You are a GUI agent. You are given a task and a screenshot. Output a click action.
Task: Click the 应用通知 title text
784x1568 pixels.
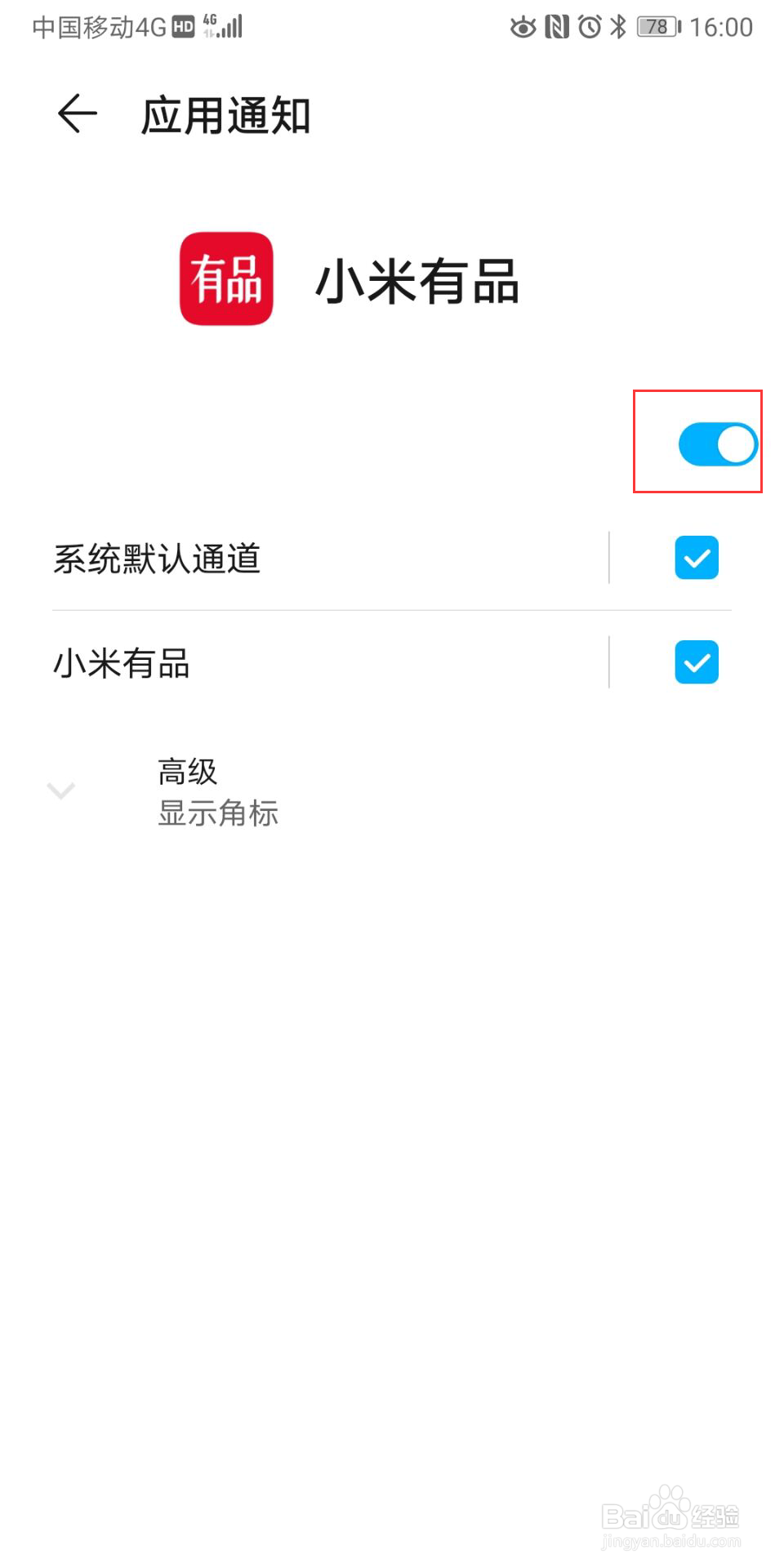[x=226, y=114]
